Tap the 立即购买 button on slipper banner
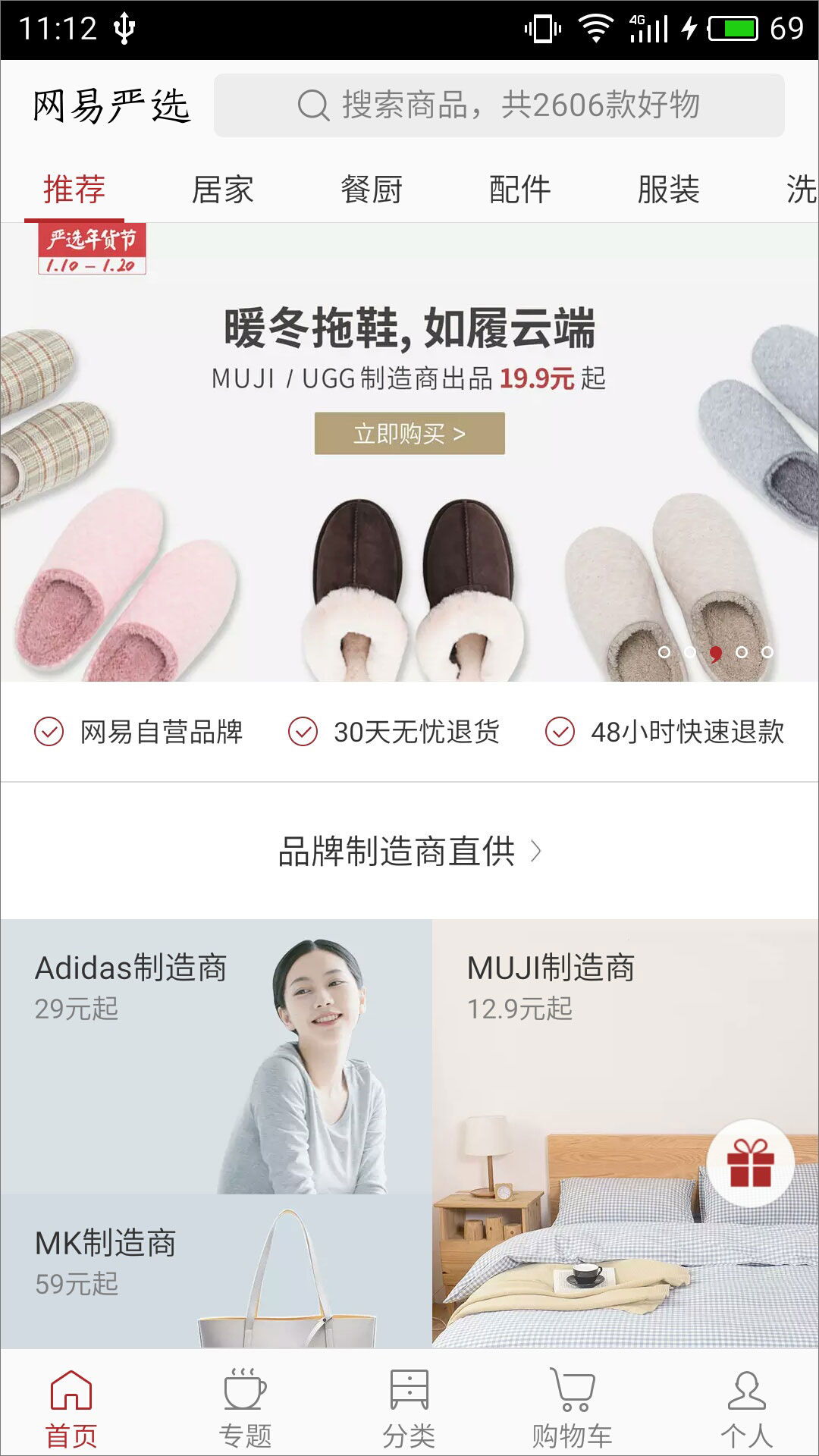 pyautogui.click(x=409, y=433)
